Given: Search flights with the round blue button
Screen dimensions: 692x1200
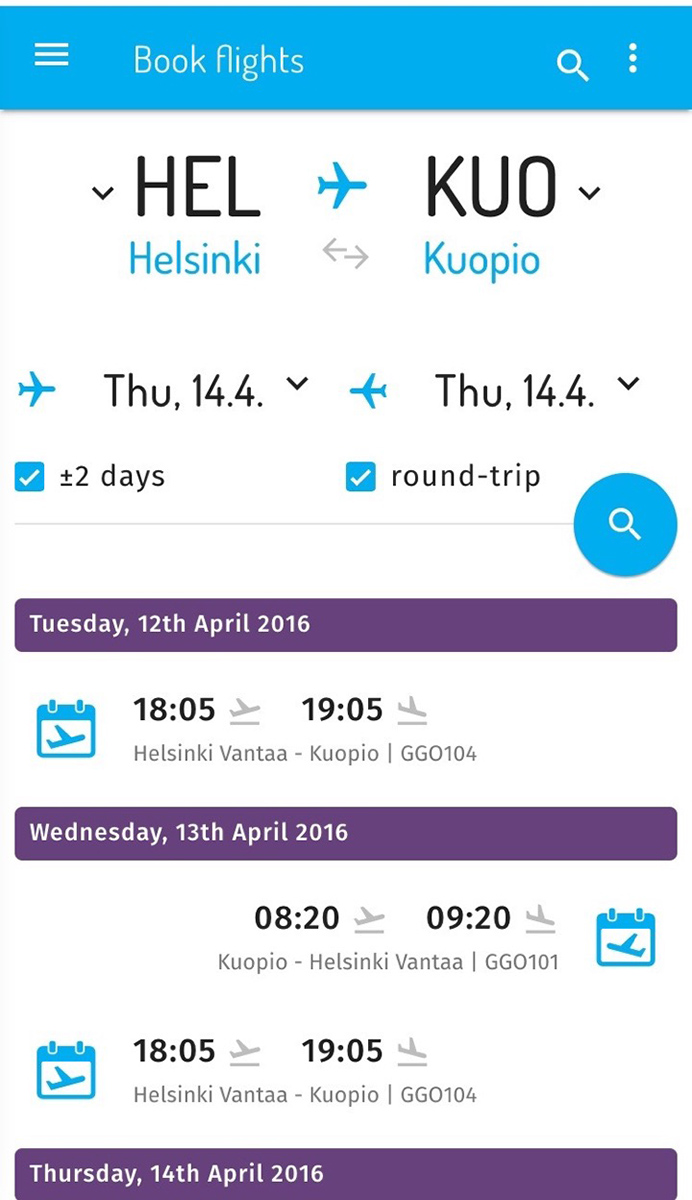Looking at the screenshot, I should 625,525.
